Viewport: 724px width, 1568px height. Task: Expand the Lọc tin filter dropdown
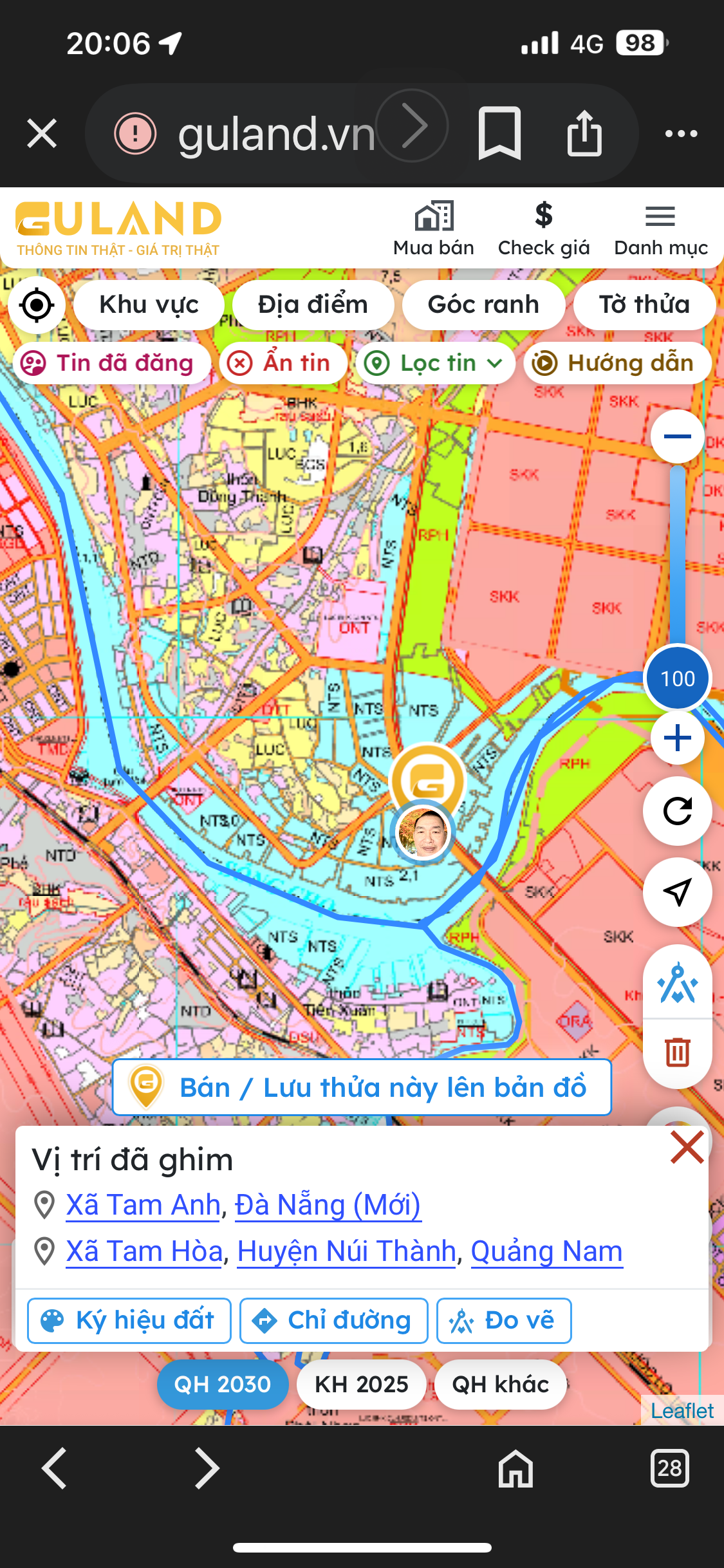click(436, 363)
